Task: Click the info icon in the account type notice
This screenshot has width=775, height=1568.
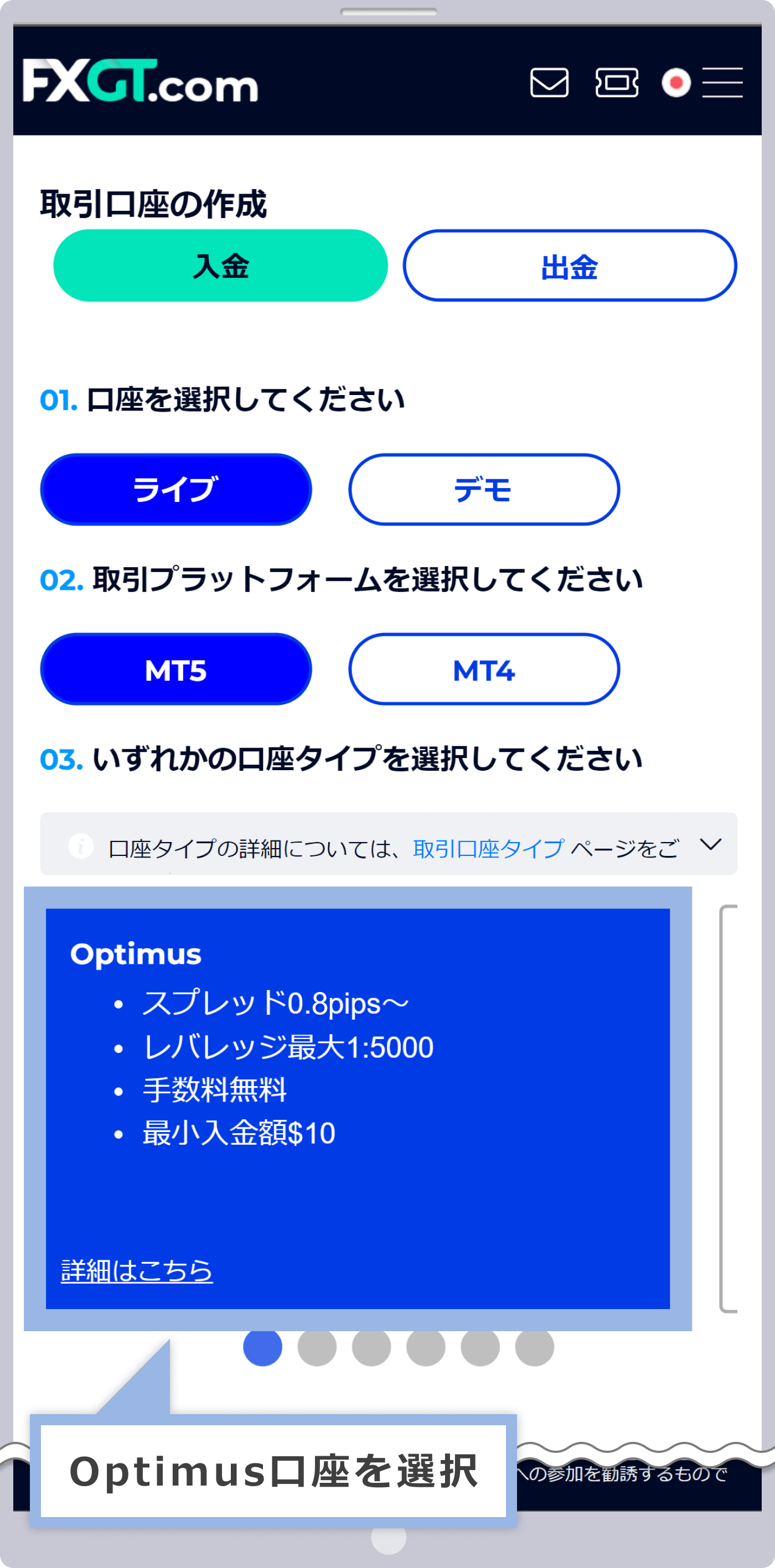Action: (81, 845)
